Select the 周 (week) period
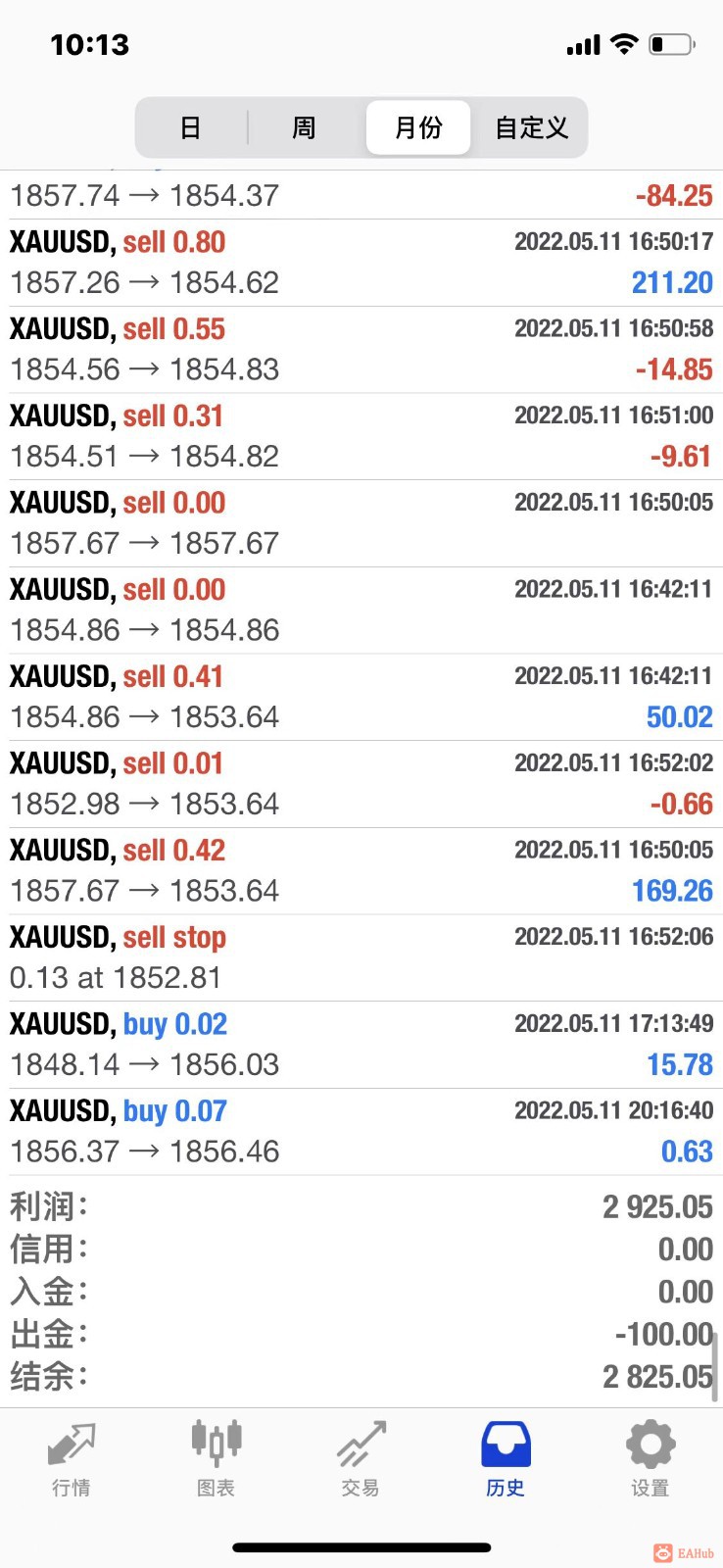723x1568 pixels. click(304, 127)
